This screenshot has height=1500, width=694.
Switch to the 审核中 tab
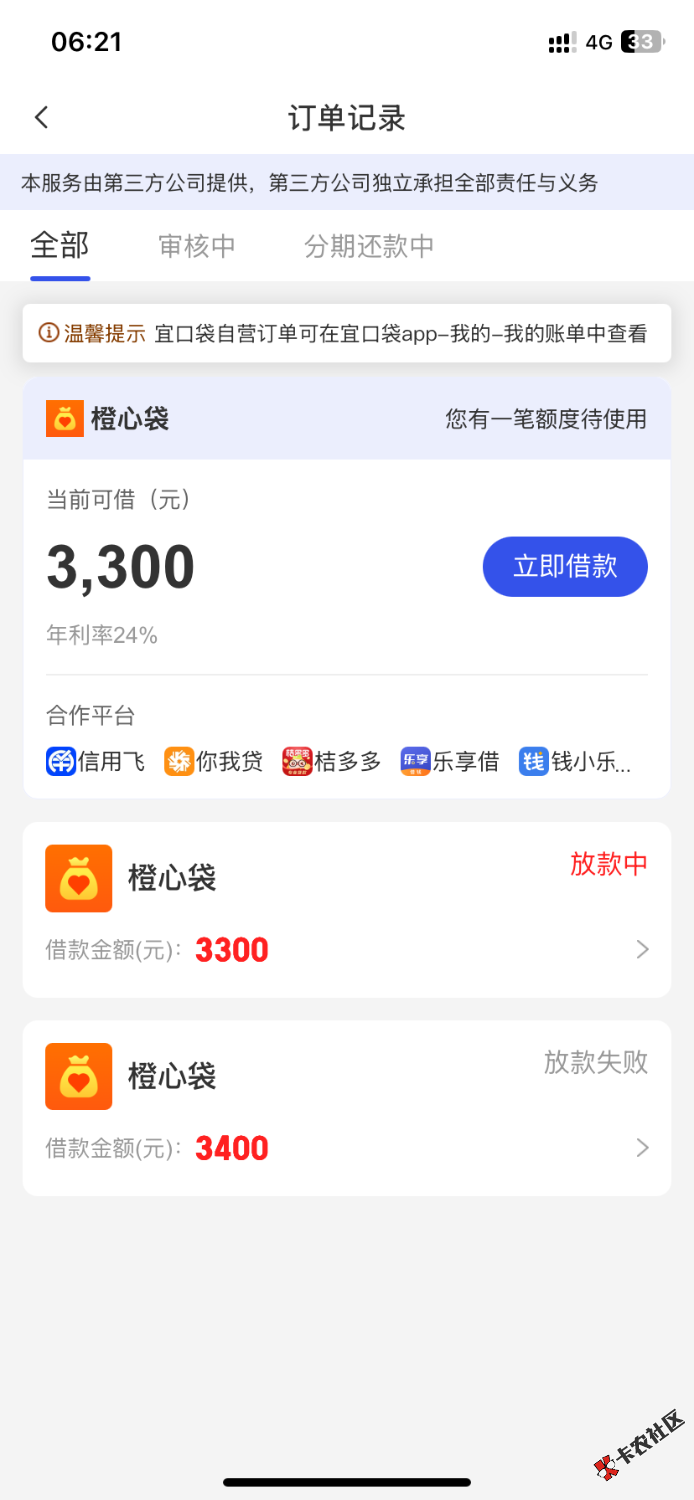coord(197,246)
